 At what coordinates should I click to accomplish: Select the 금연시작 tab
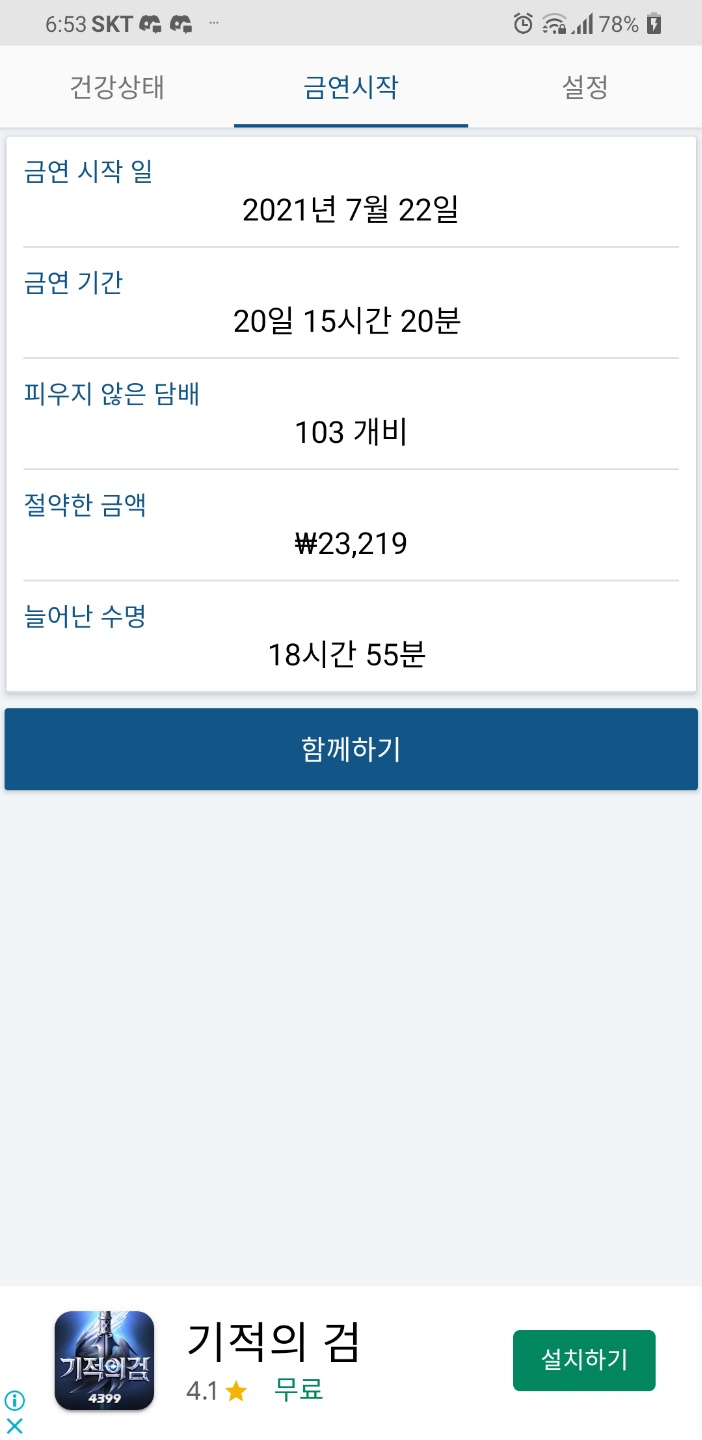[351, 87]
